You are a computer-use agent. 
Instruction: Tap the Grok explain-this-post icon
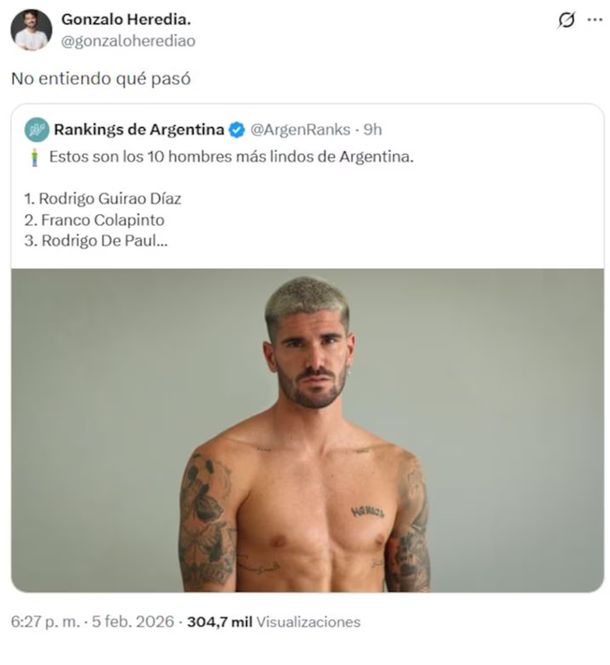pyautogui.click(x=566, y=20)
